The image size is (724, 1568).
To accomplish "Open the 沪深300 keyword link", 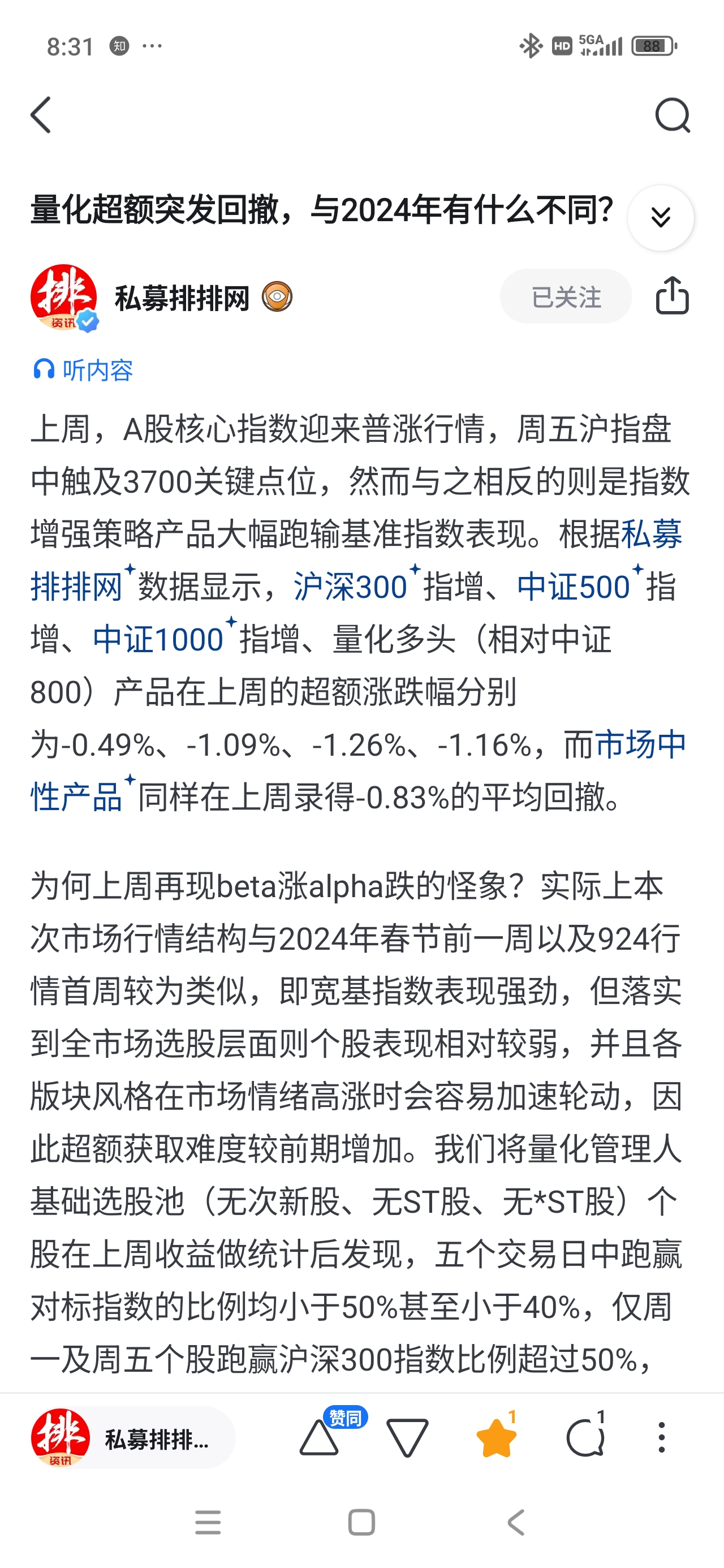I will [x=350, y=587].
